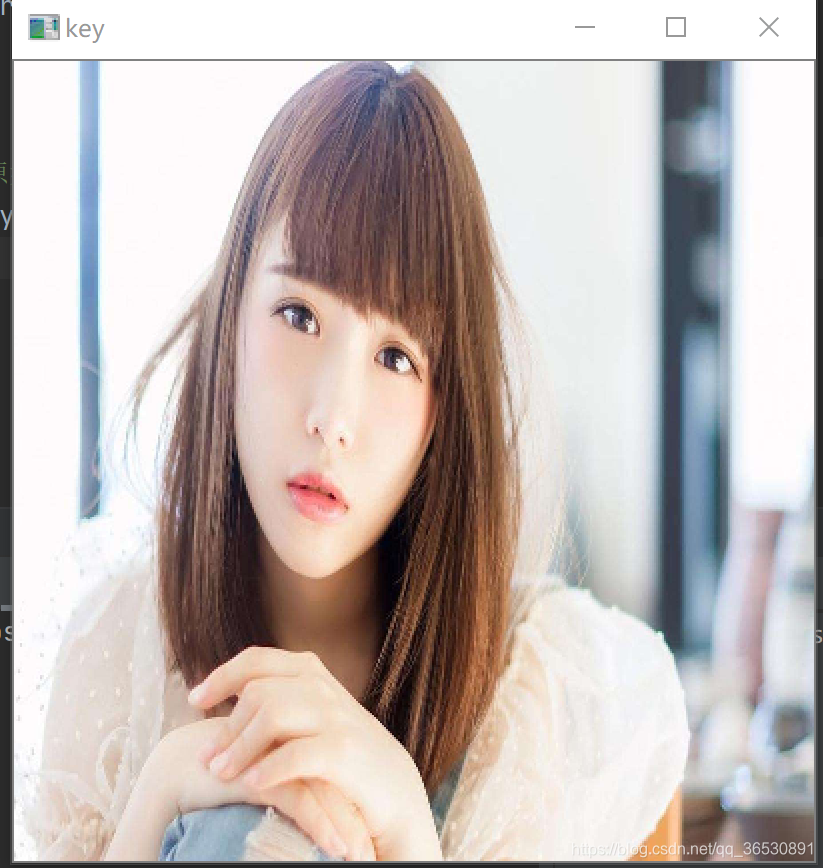Maximize the key window
Viewport: 823px width, 868px height.
pos(676,27)
